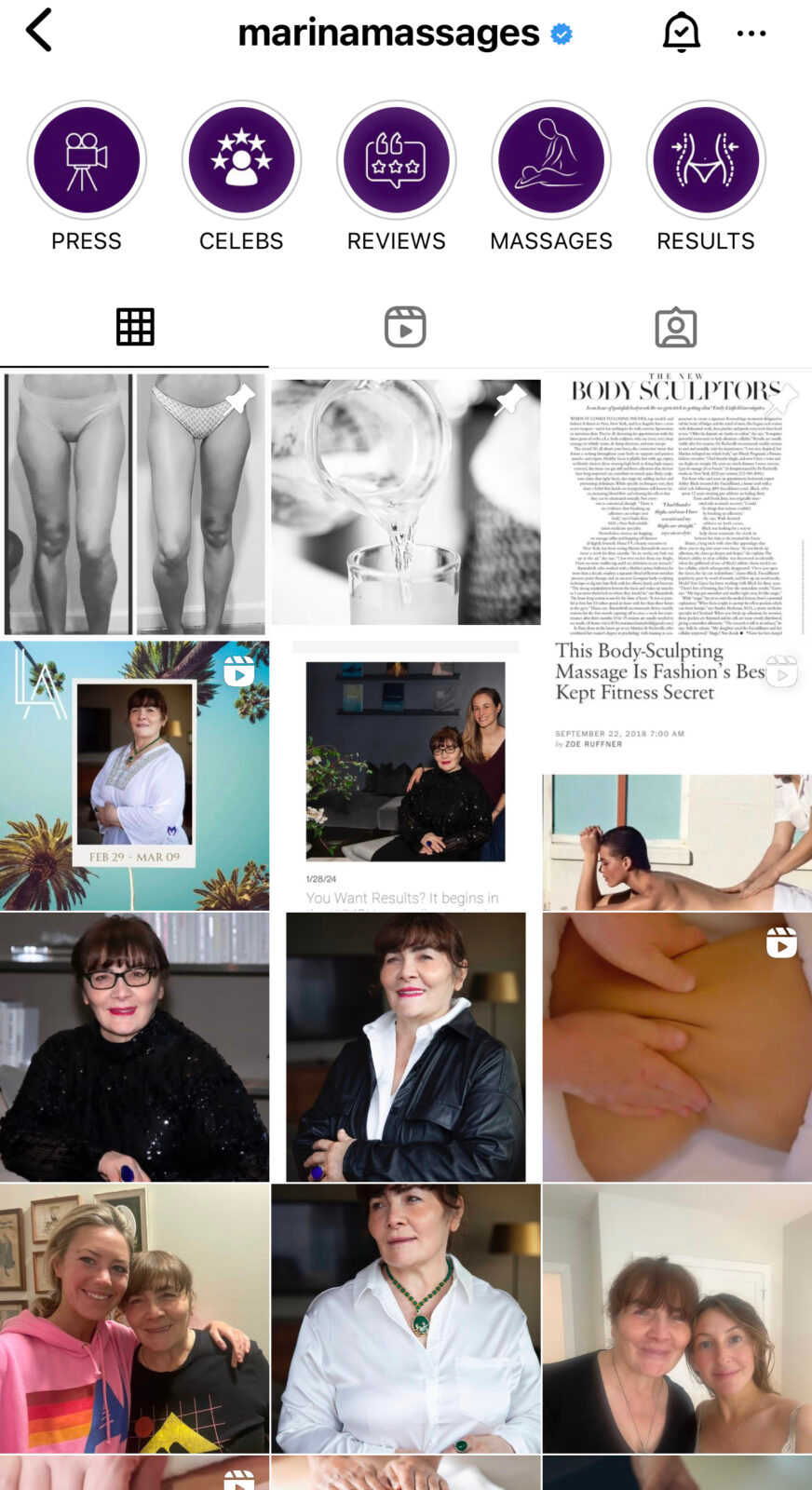
Task: Open the 1/28/24 You Want Results post
Action: click(x=406, y=775)
